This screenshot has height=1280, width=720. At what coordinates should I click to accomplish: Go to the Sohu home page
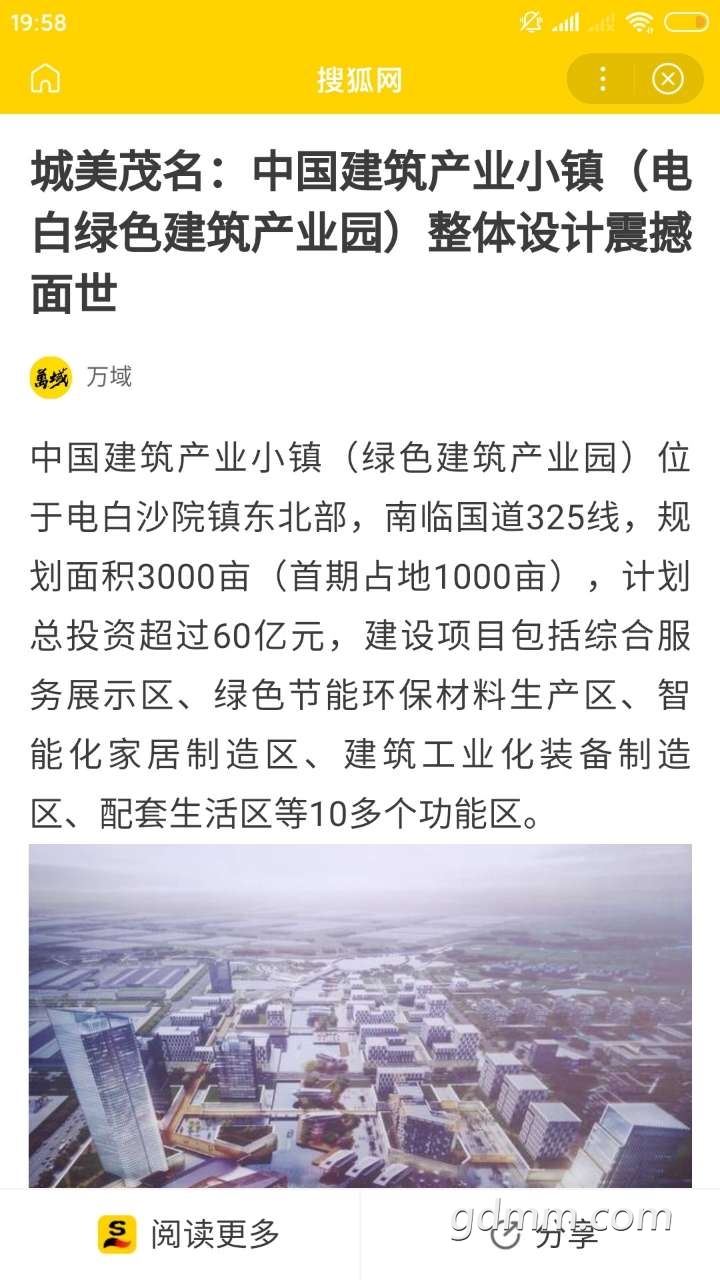pos(46,79)
